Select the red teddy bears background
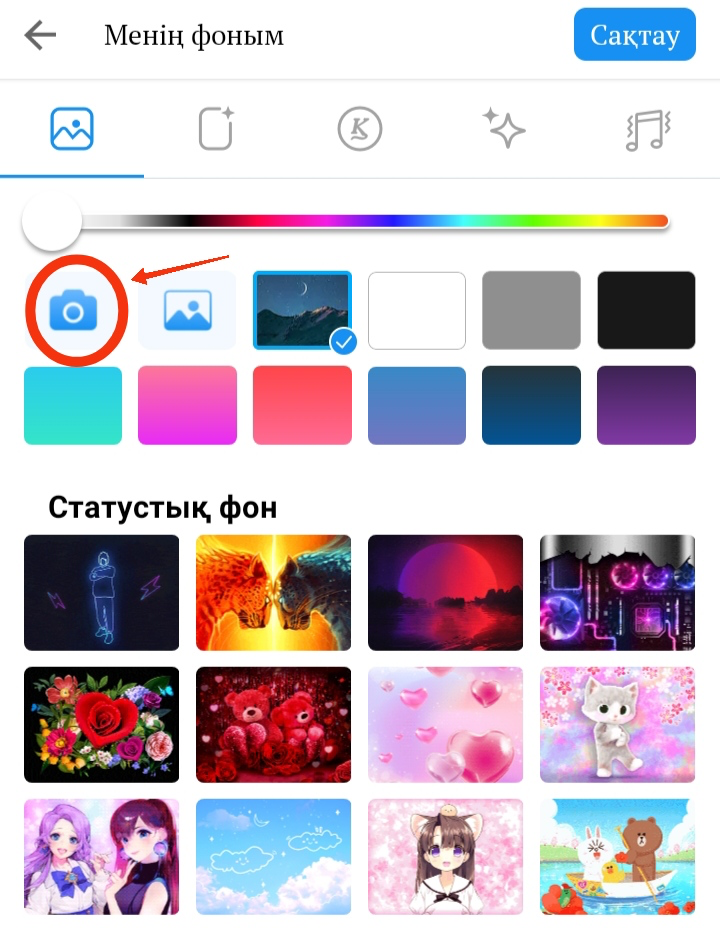This screenshot has height=941, width=720. 273,724
